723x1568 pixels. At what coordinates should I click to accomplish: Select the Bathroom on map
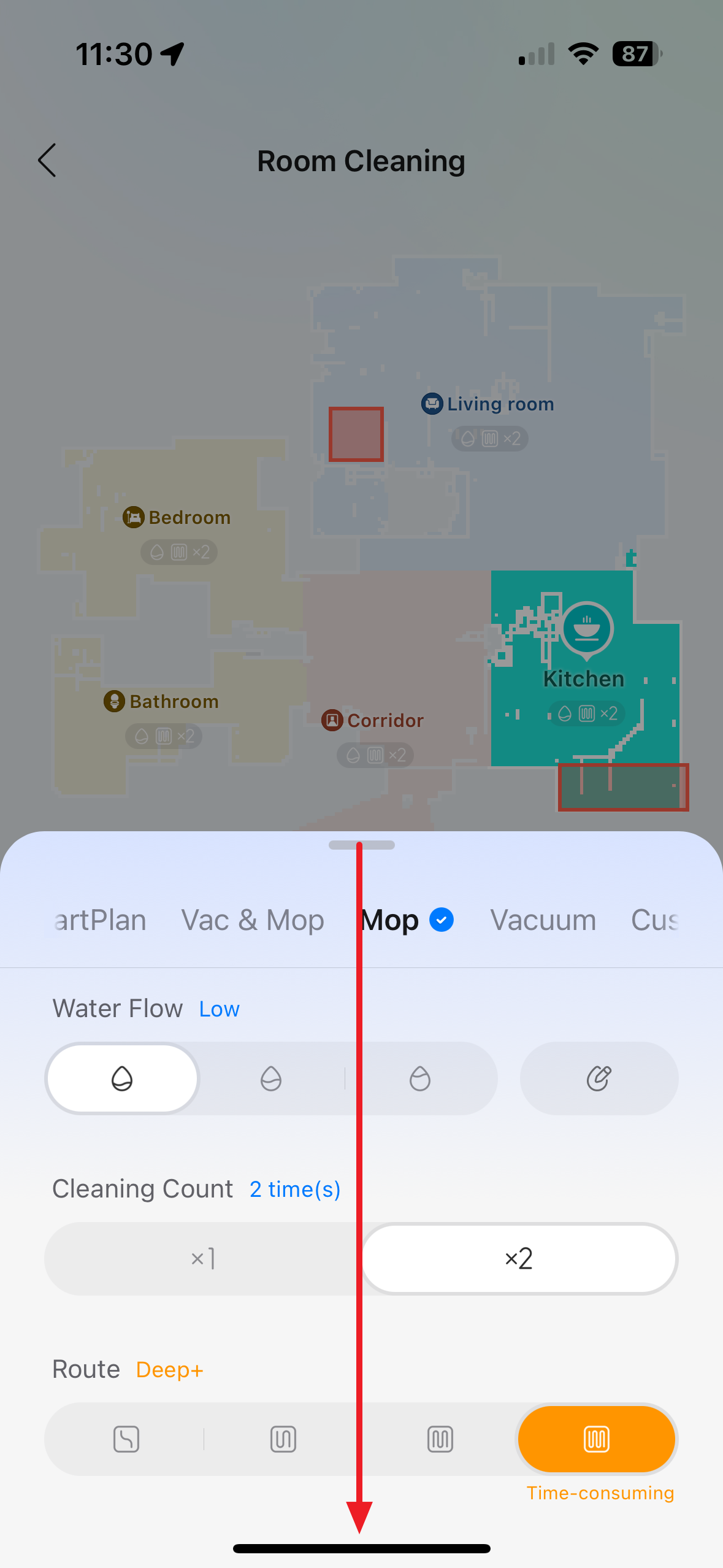174,702
